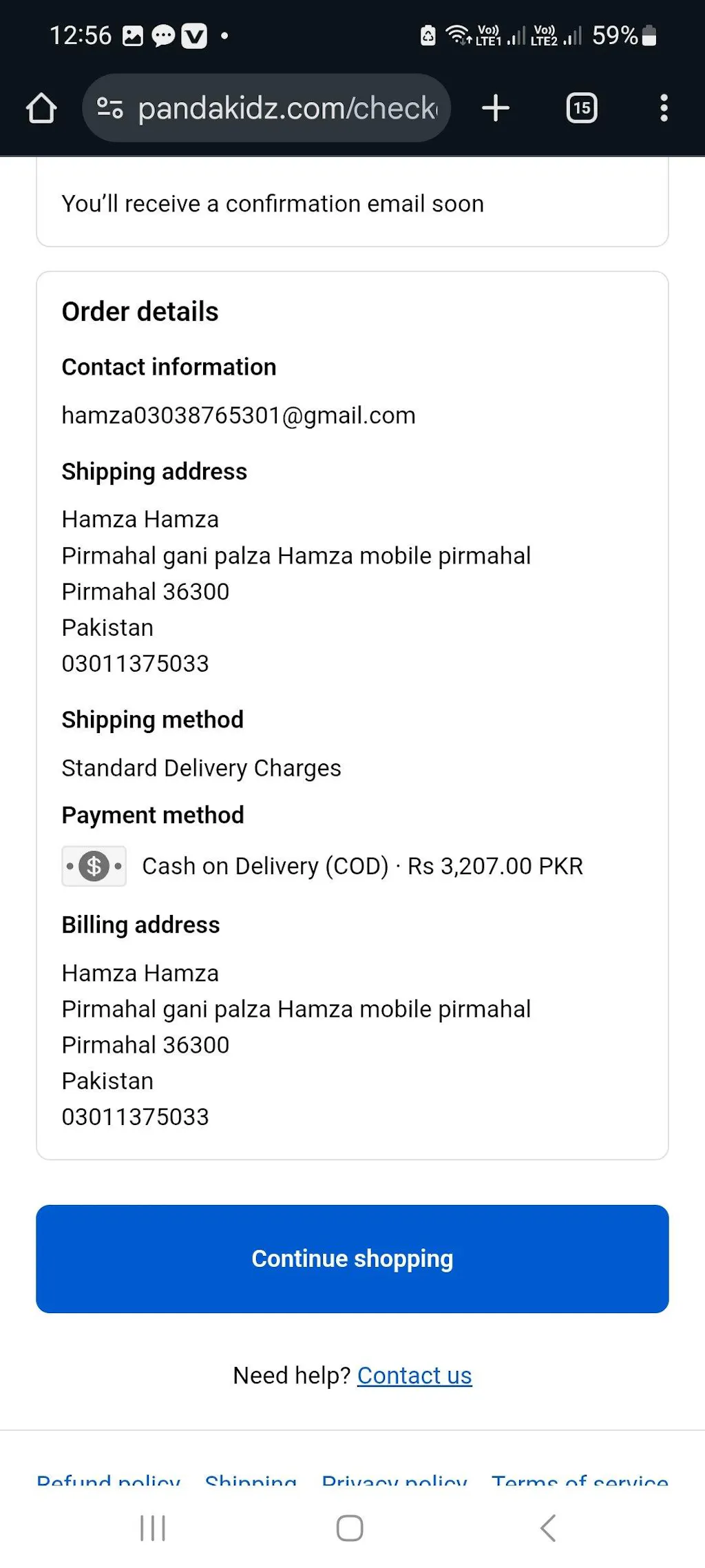View site information for pandakidz.com

pos(109,108)
